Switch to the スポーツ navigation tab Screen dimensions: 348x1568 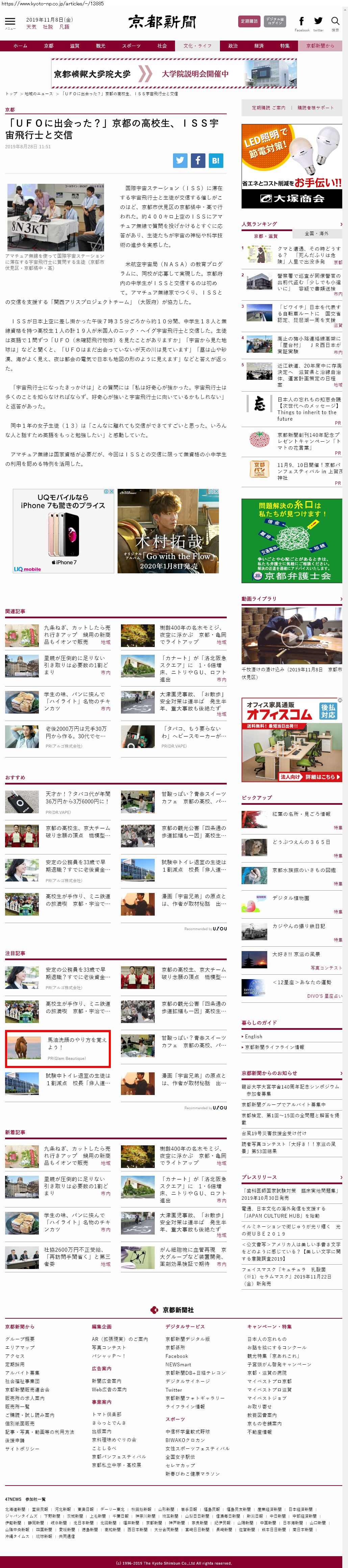131,46
